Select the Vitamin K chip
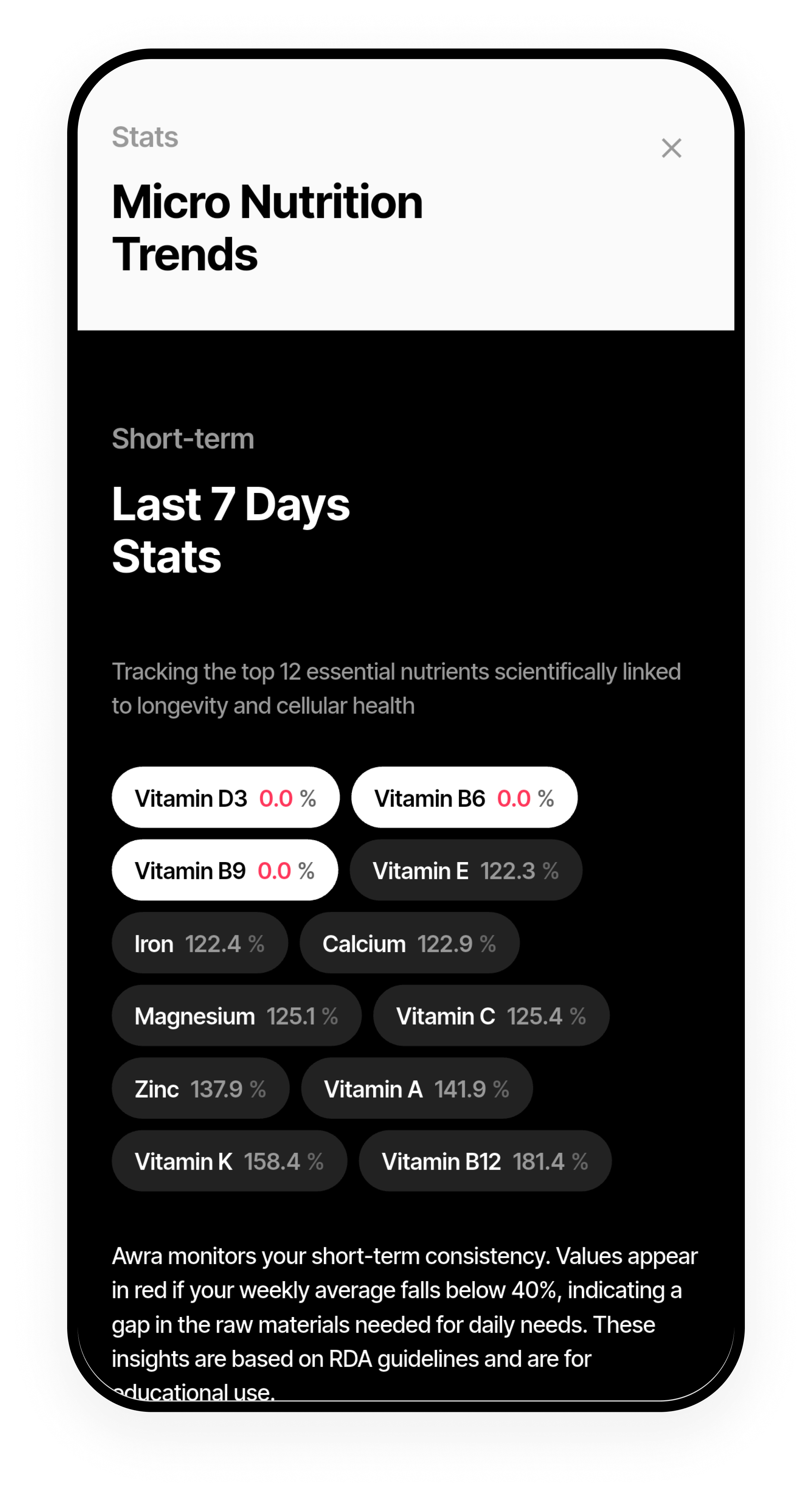The width and height of the screenshot is (812, 1498). pyautogui.click(x=229, y=1161)
